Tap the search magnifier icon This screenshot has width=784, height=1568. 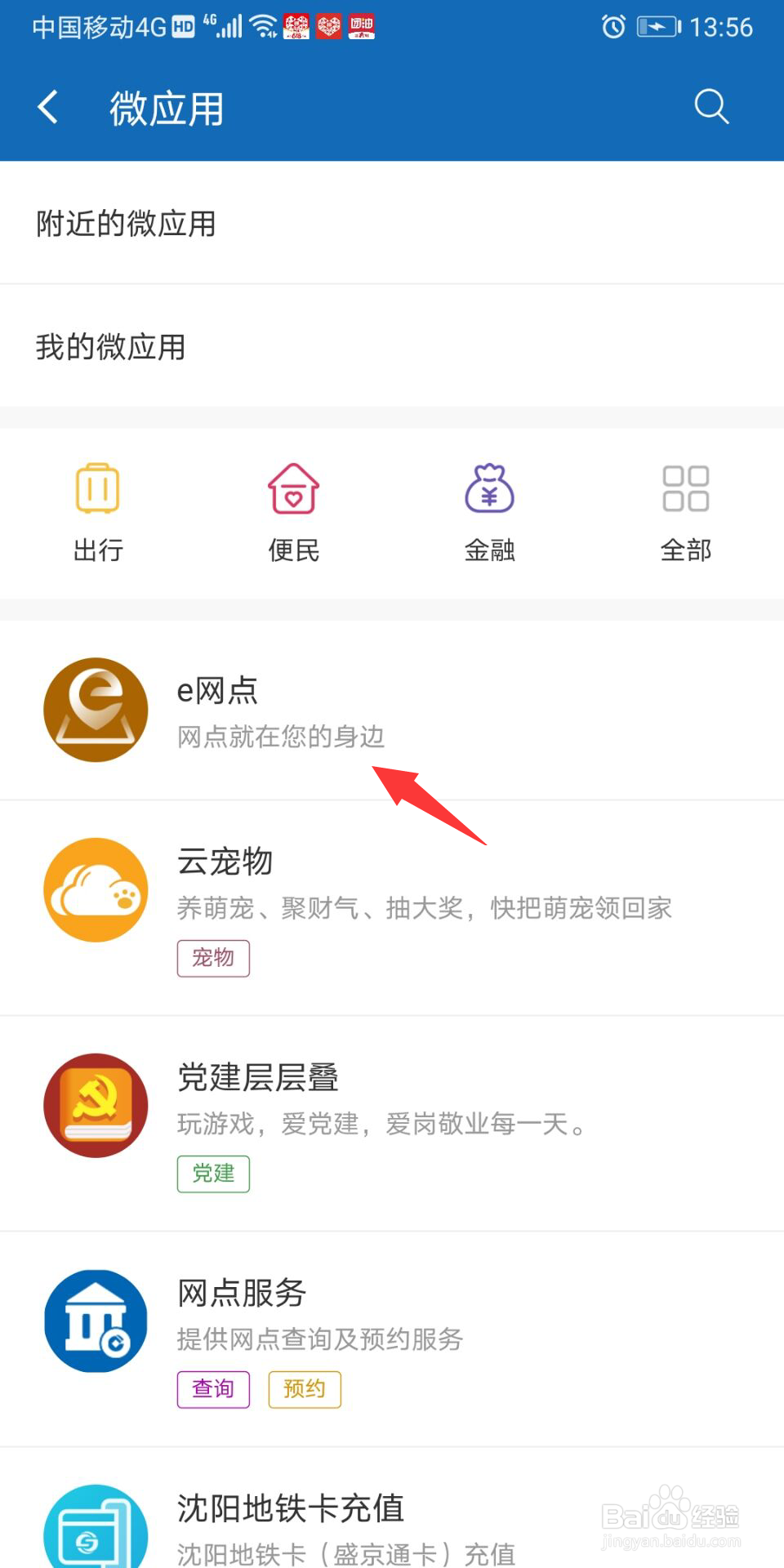(711, 106)
